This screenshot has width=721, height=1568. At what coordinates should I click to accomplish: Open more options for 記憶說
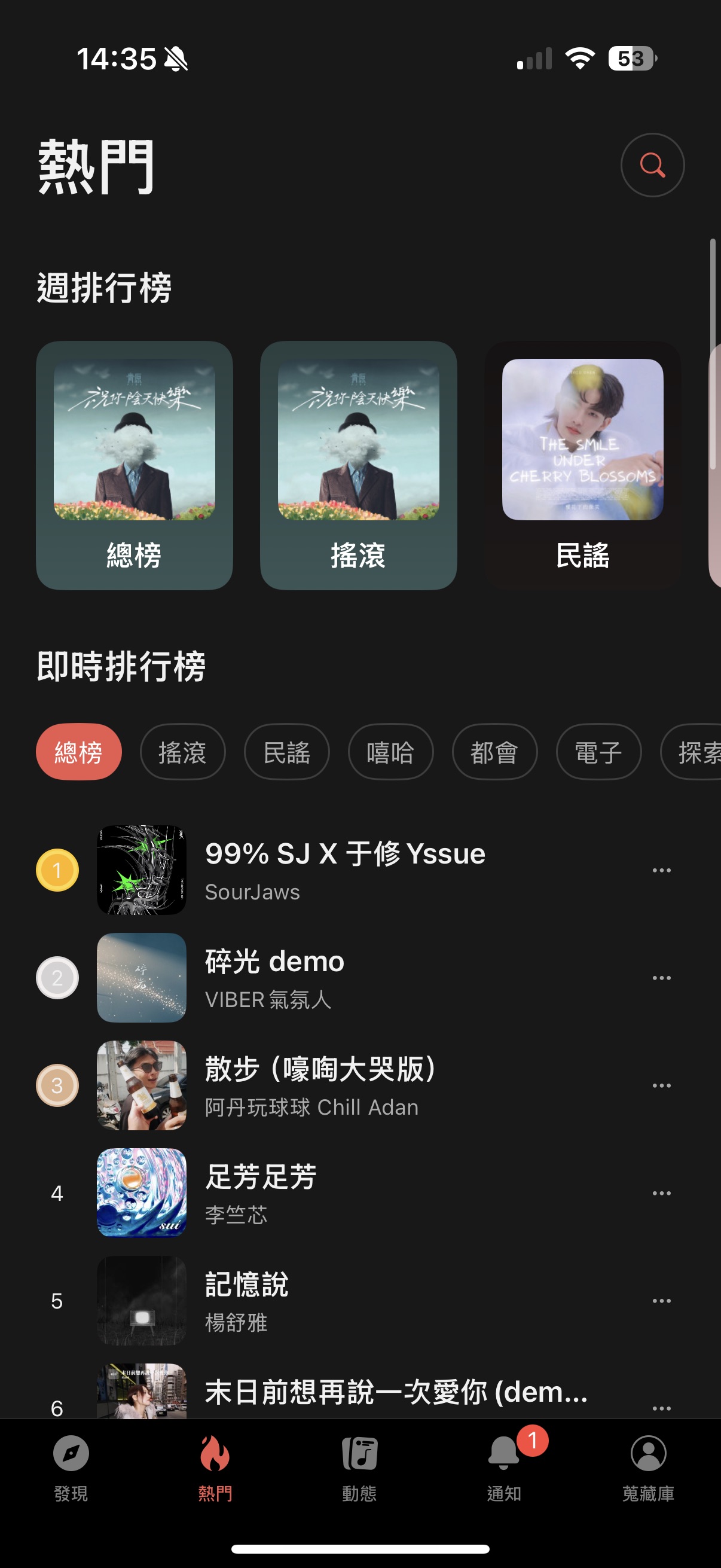(661, 1301)
